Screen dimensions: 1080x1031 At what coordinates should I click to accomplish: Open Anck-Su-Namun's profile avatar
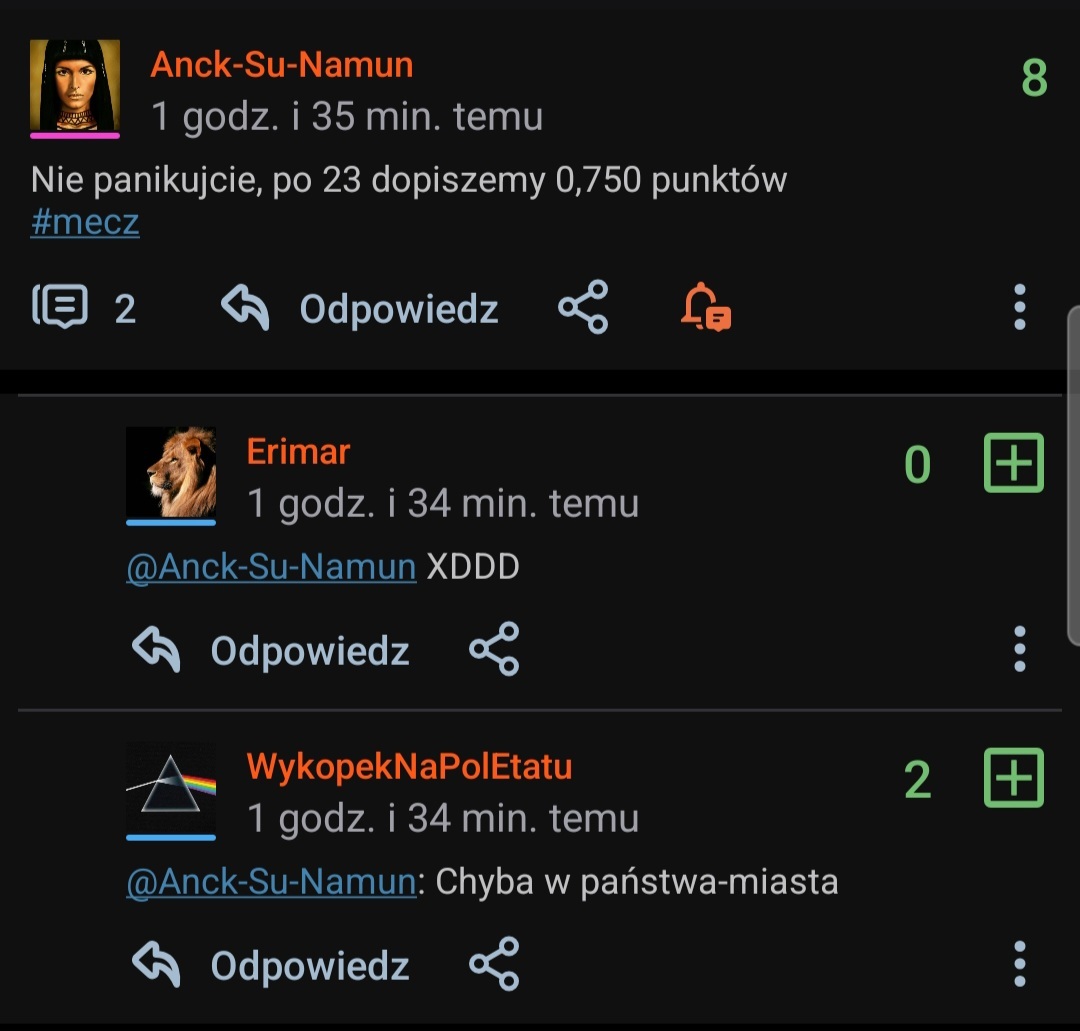pos(75,85)
